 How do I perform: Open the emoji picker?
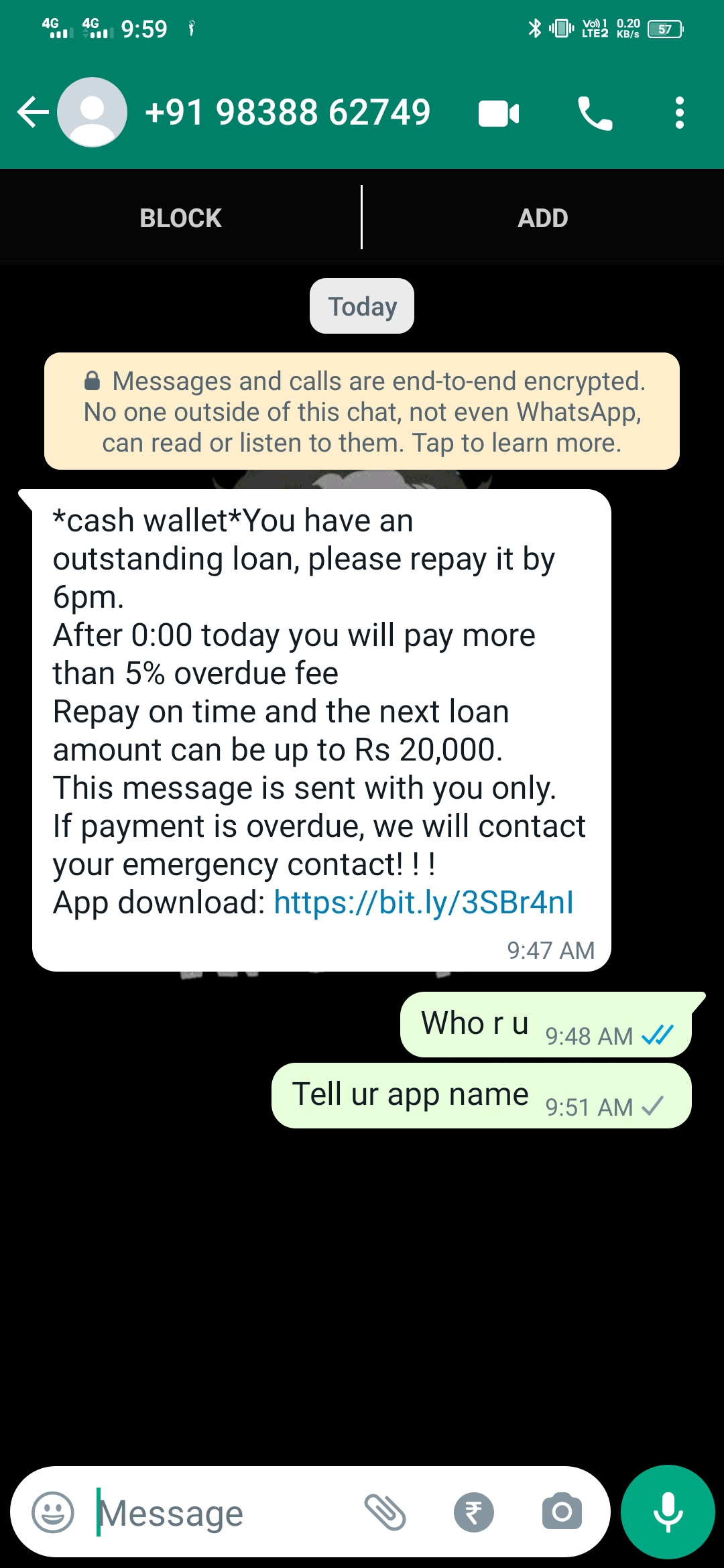click(53, 1512)
